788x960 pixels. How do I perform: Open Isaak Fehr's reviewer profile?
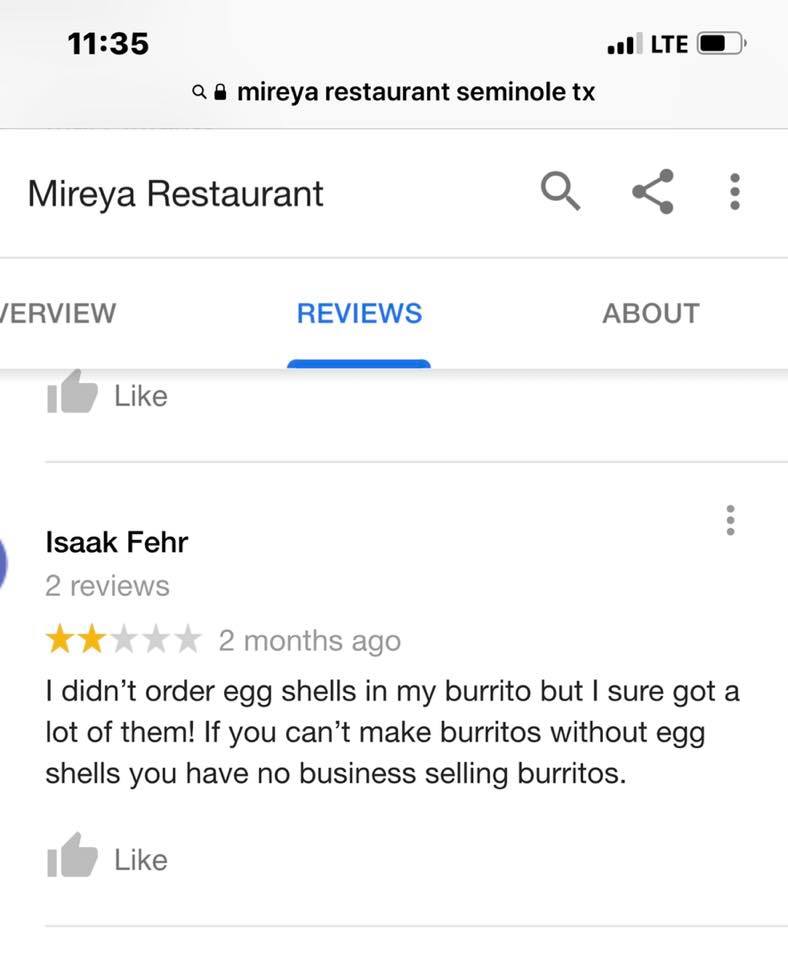tap(116, 542)
